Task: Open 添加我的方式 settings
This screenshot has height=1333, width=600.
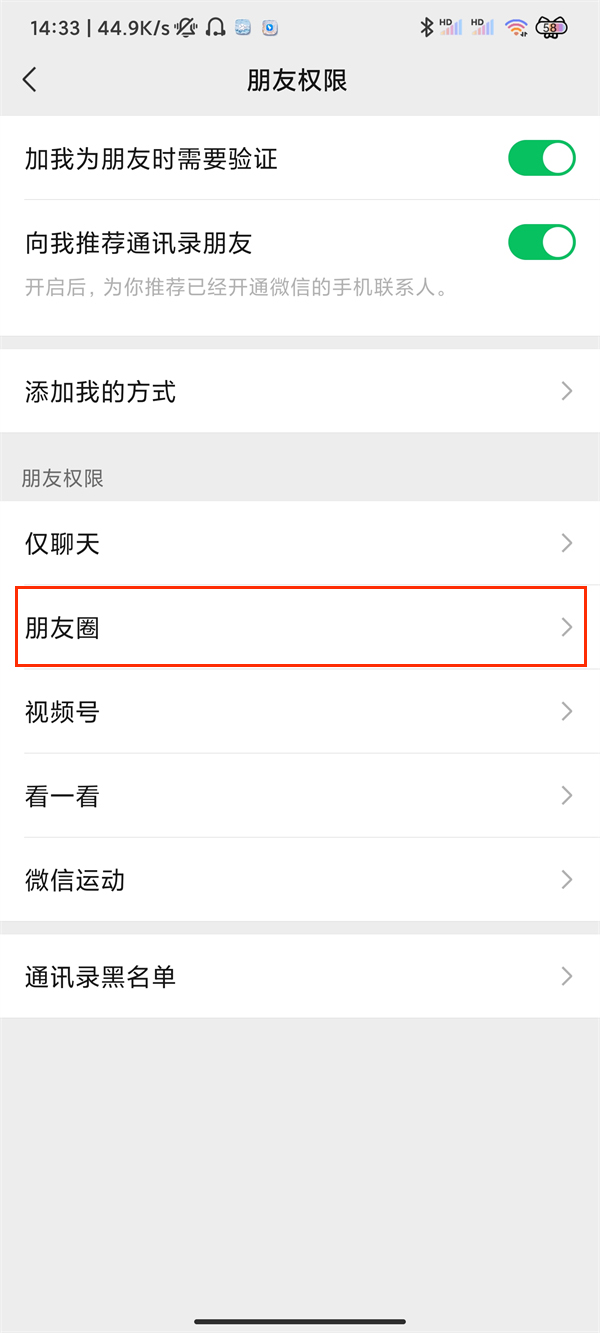Action: click(x=300, y=391)
